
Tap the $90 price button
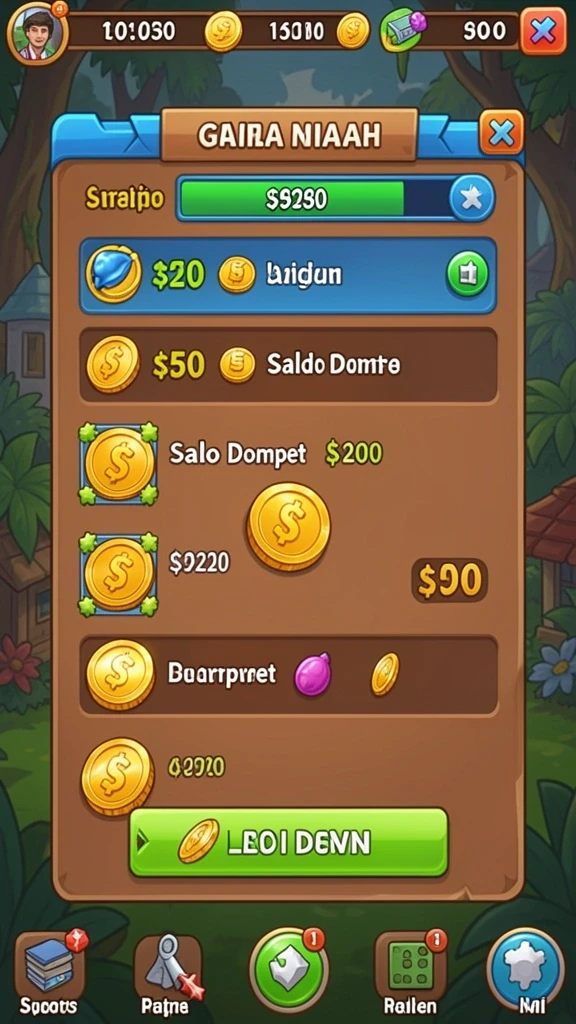(450, 580)
